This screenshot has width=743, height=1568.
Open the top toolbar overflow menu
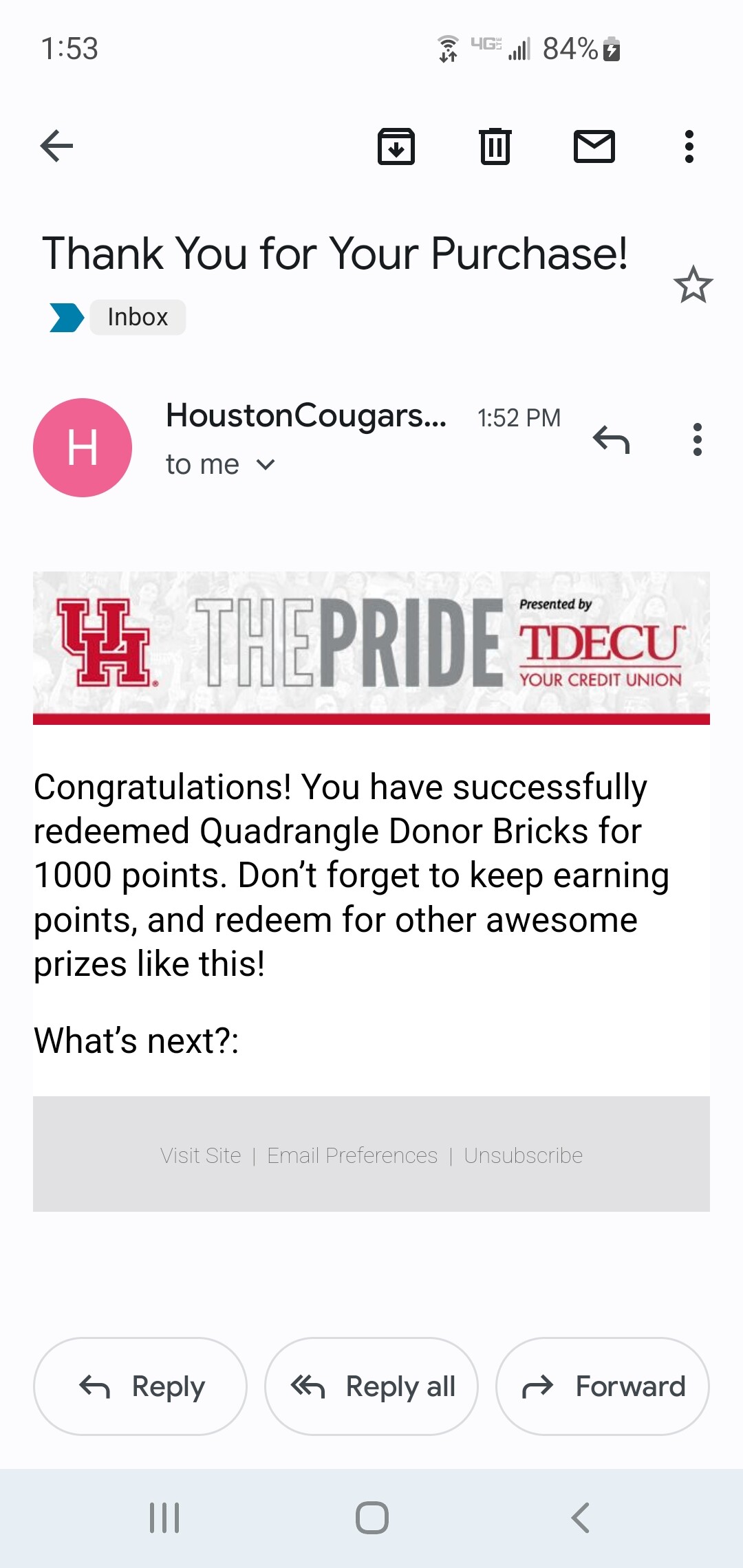[689, 146]
